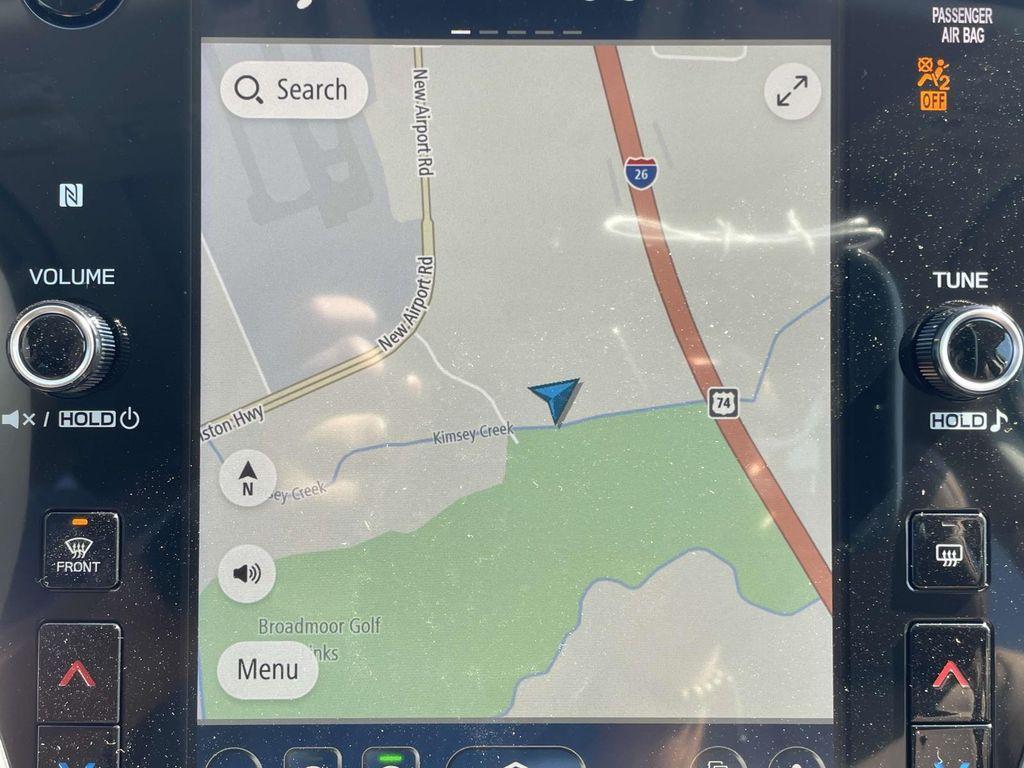Screen dimensions: 1024x768
Task: Open the Search field on the map
Action: (x=293, y=90)
